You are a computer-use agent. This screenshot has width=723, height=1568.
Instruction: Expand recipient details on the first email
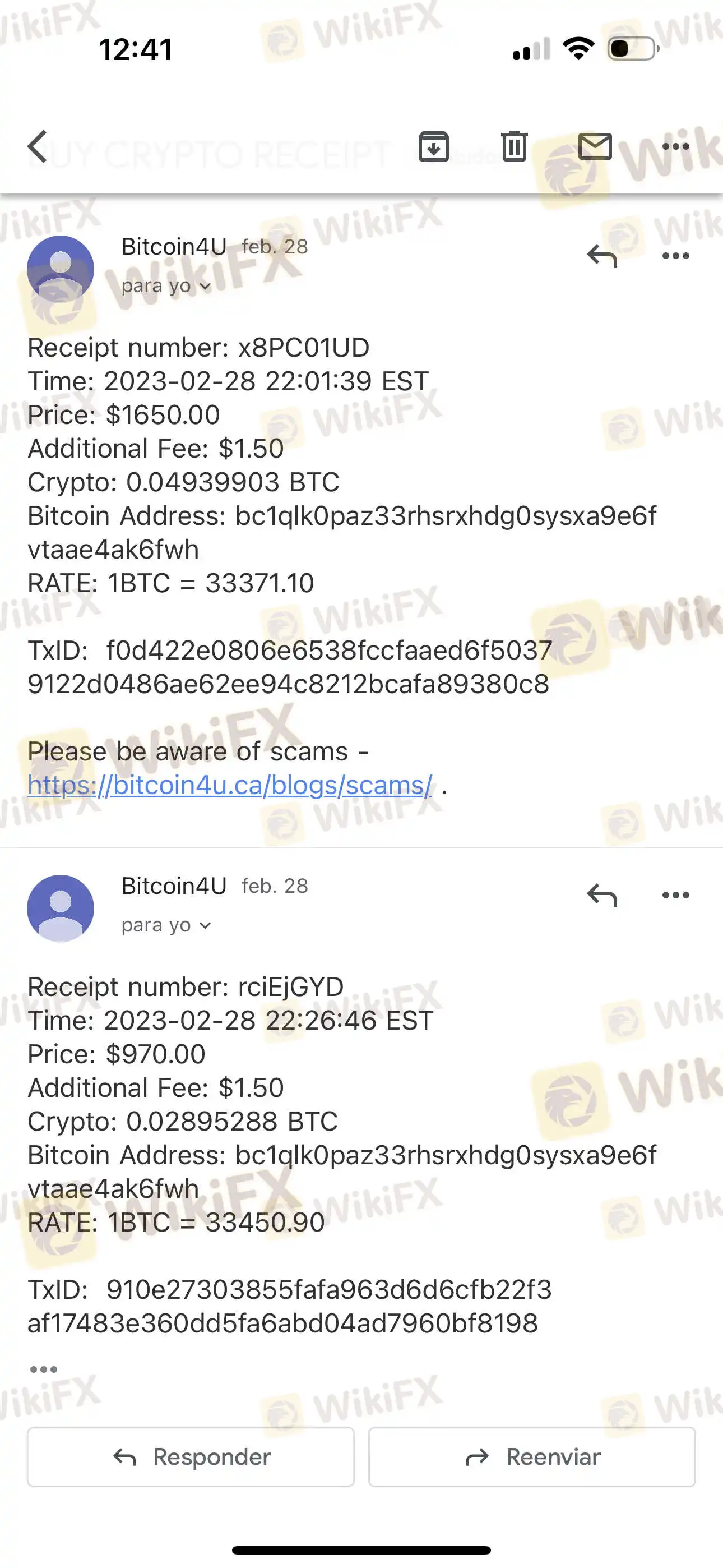point(166,286)
